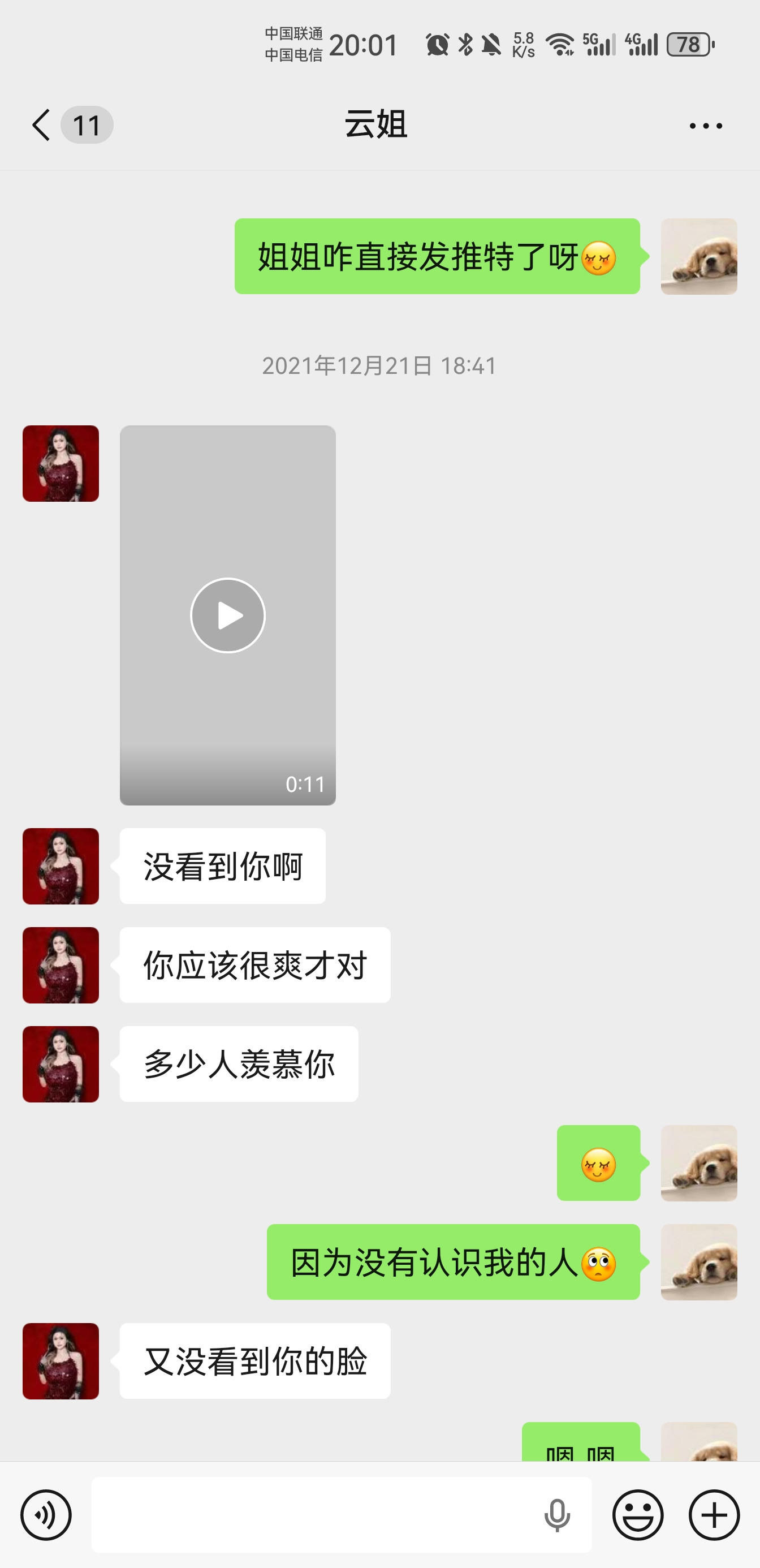Tap the back chevron to leave the chat
This screenshot has height=1568, width=760.
pos(40,125)
